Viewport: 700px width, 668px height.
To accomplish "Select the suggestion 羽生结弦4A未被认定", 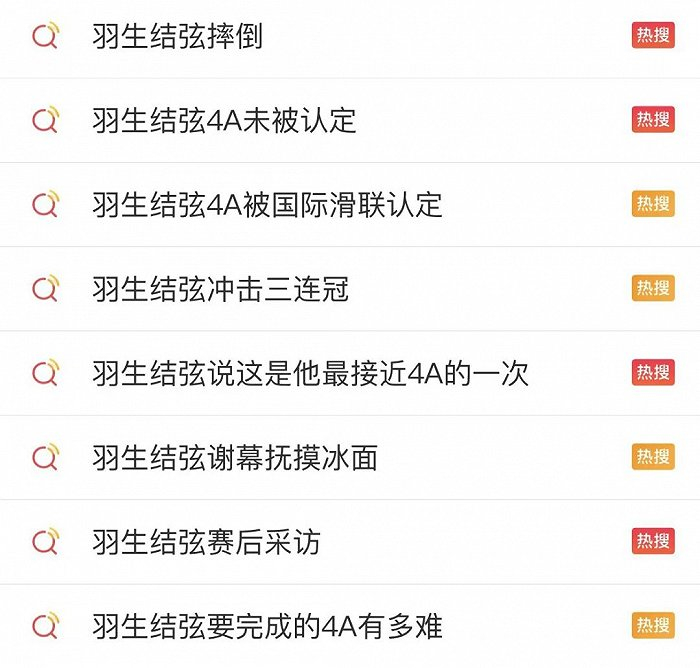I will (350, 120).
